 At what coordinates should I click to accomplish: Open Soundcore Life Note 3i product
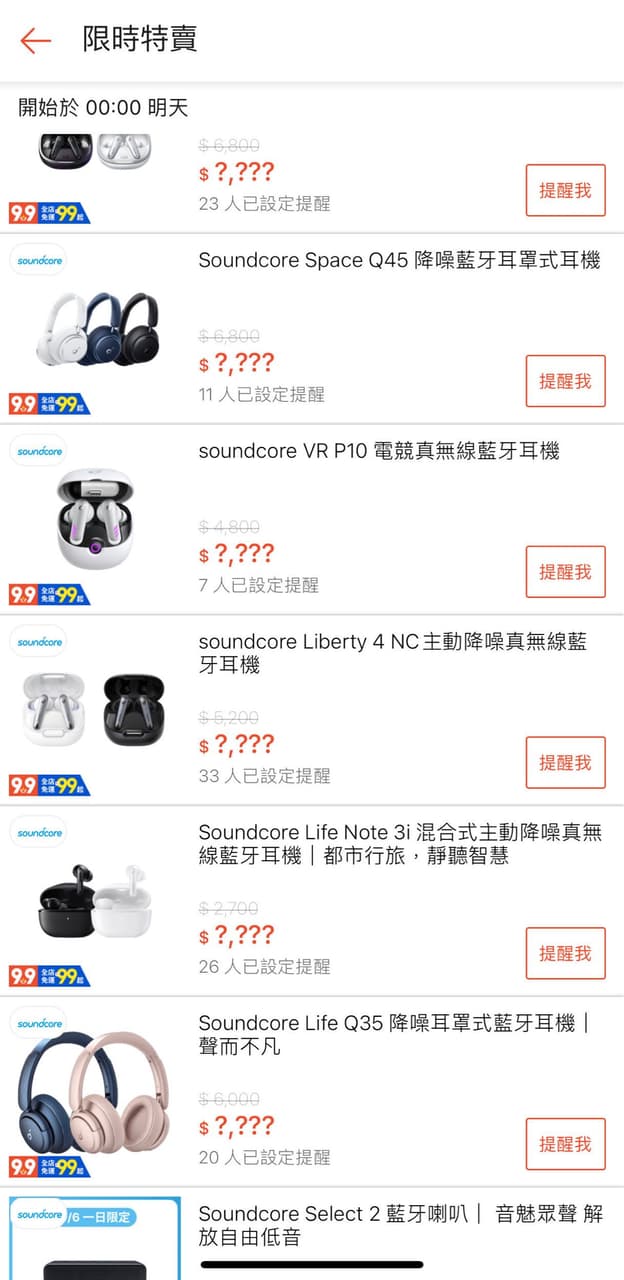click(399, 844)
